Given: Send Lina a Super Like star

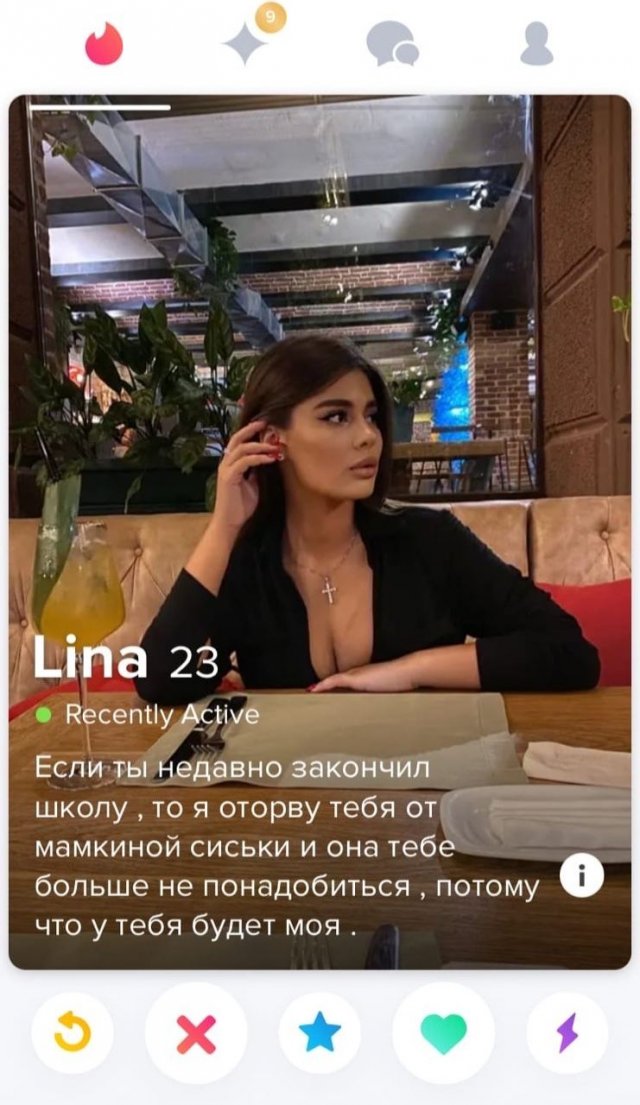Looking at the screenshot, I should pos(320,1033).
